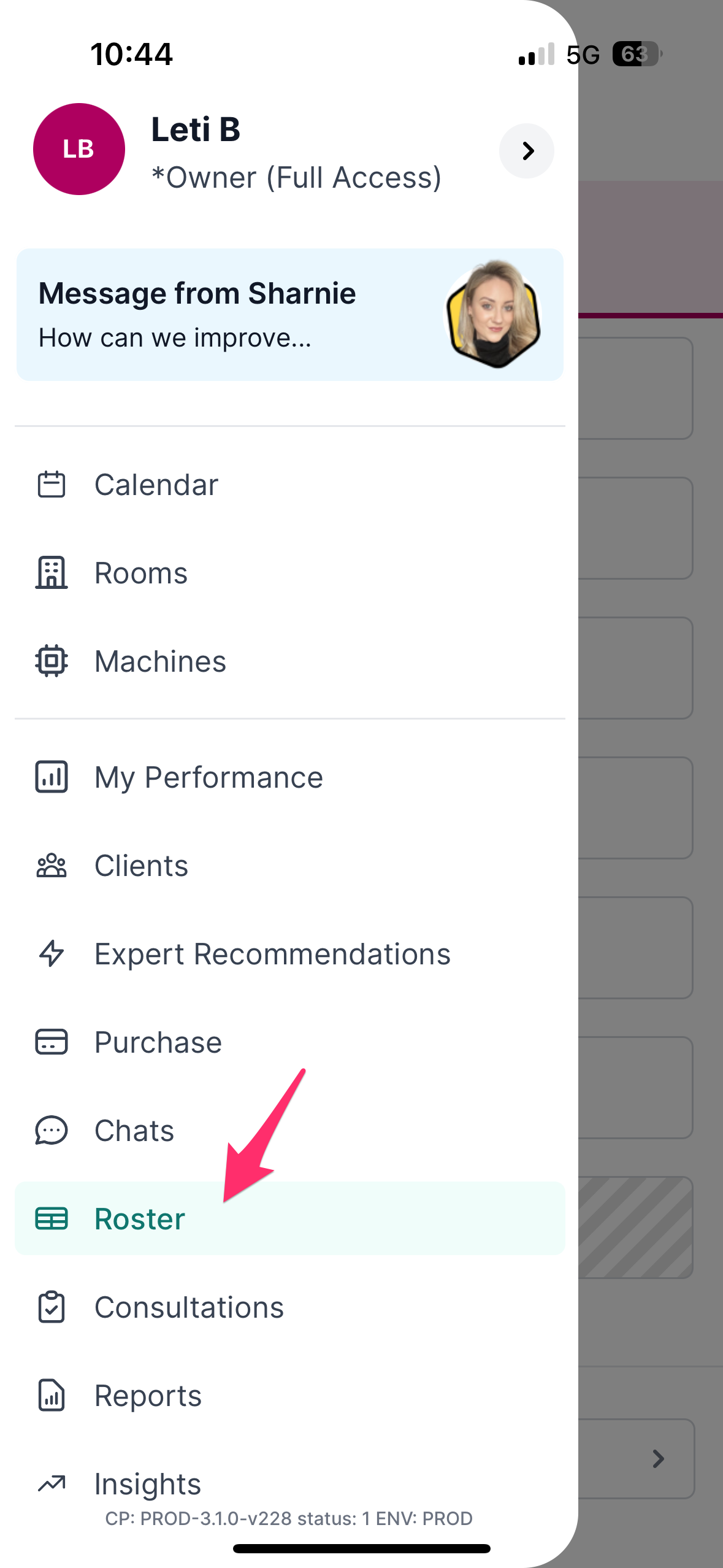The width and height of the screenshot is (723, 1568).
Task: Select Expert Recommendations
Action: pyautogui.click(x=289, y=954)
